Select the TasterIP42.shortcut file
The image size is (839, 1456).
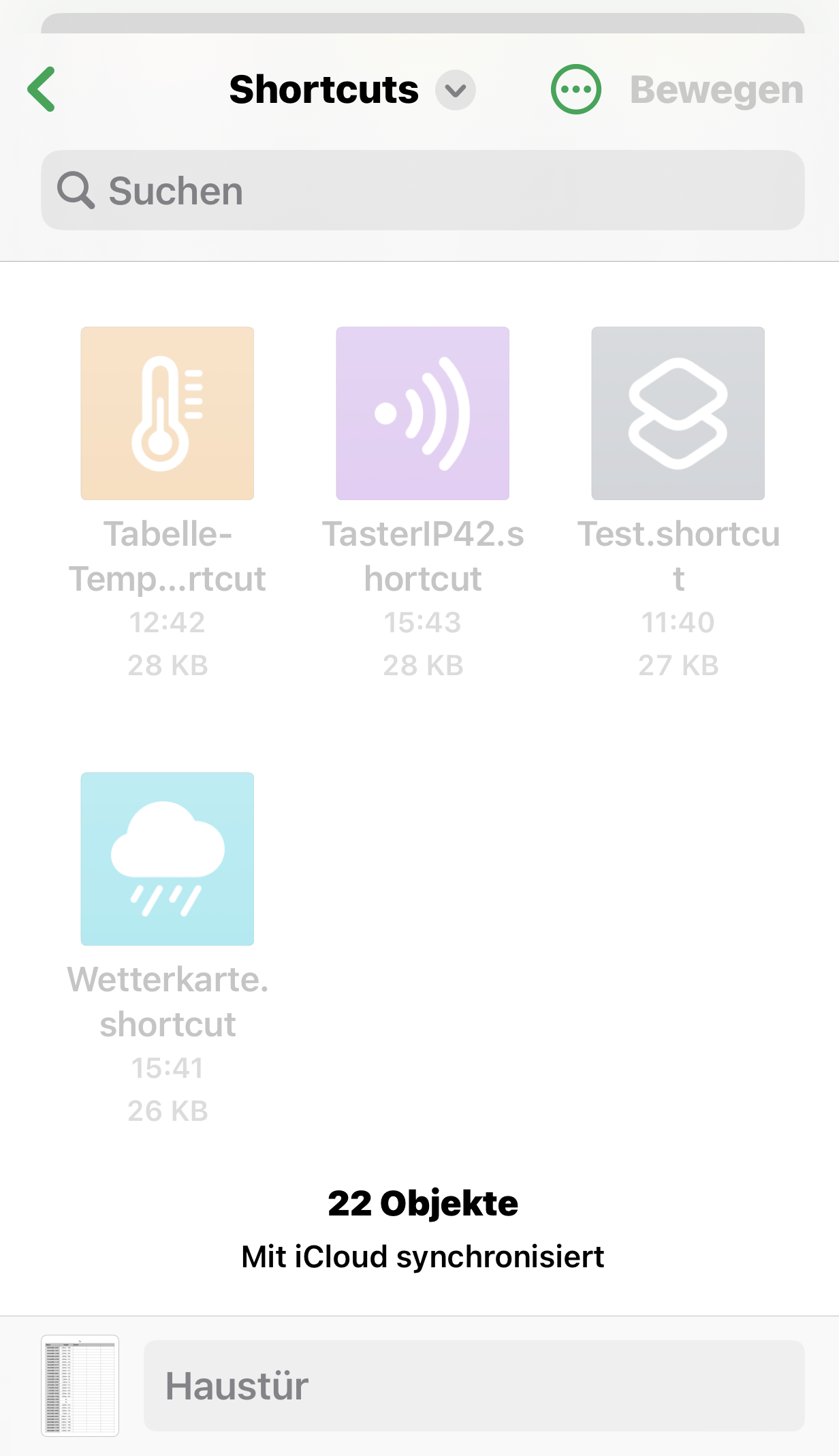click(422, 414)
